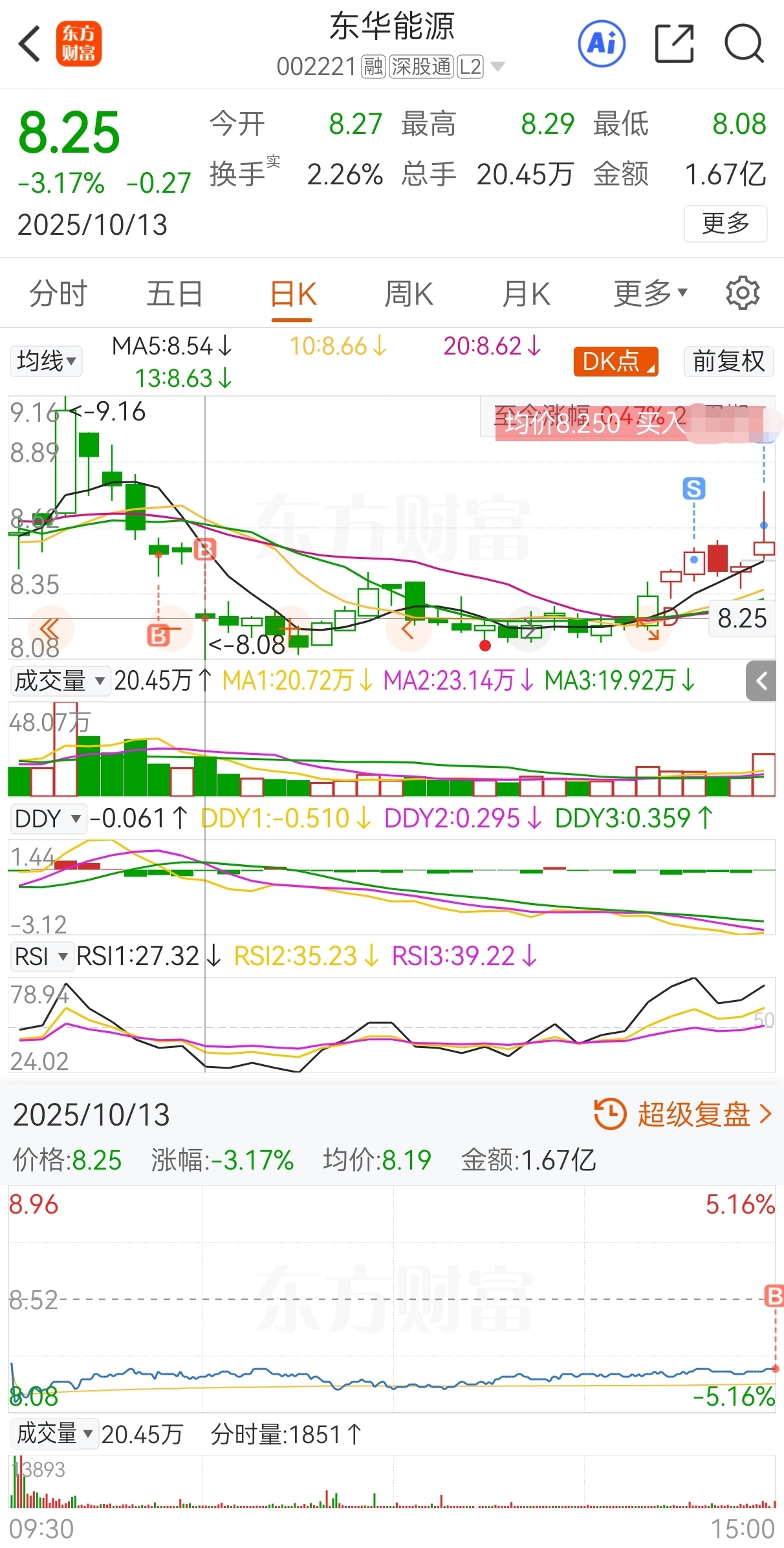This screenshot has height=1548, width=784.
Task: Select the 日K chart tab
Action: coord(292,295)
